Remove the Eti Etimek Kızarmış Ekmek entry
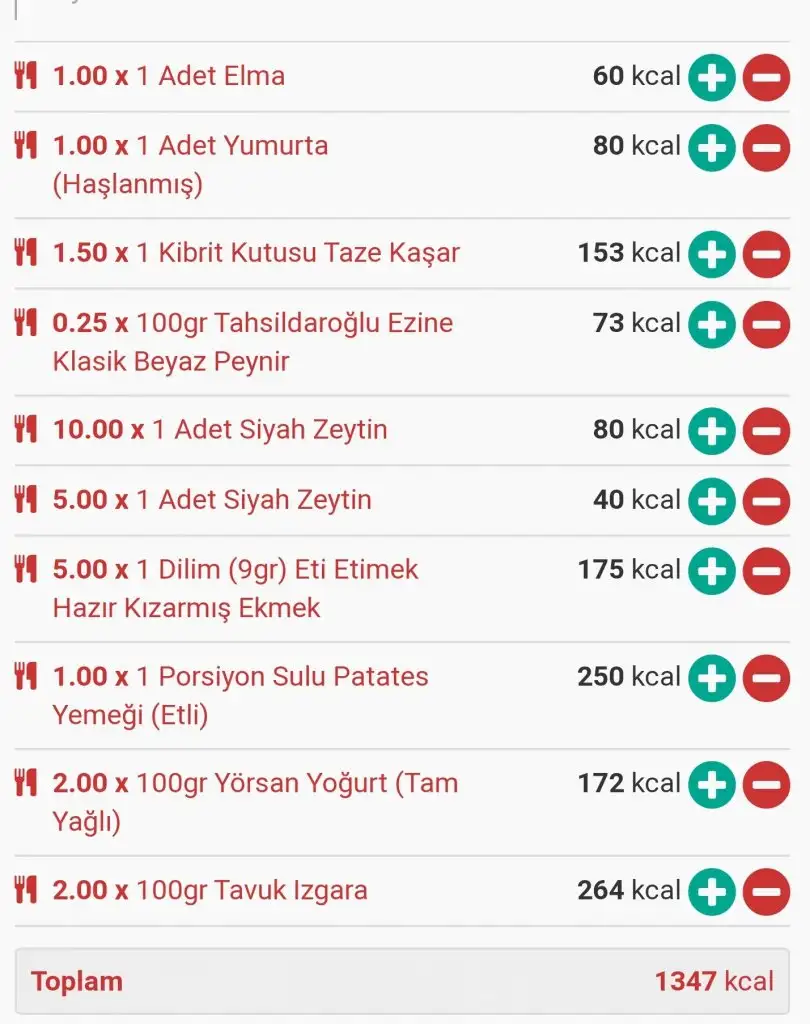This screenshot has height=1024, width=810. [x=766, y=572]
